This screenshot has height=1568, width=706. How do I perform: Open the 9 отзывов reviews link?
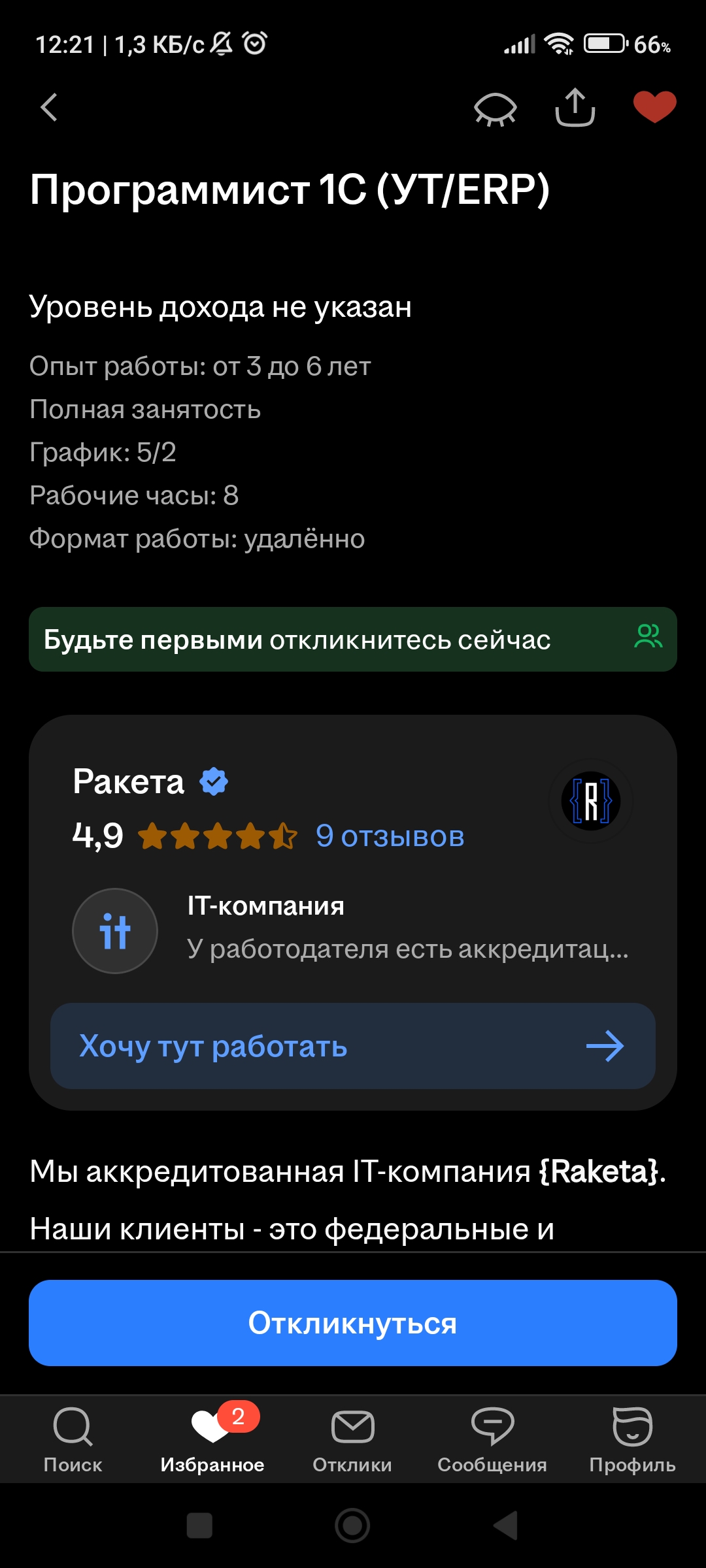tap(390, 836)
